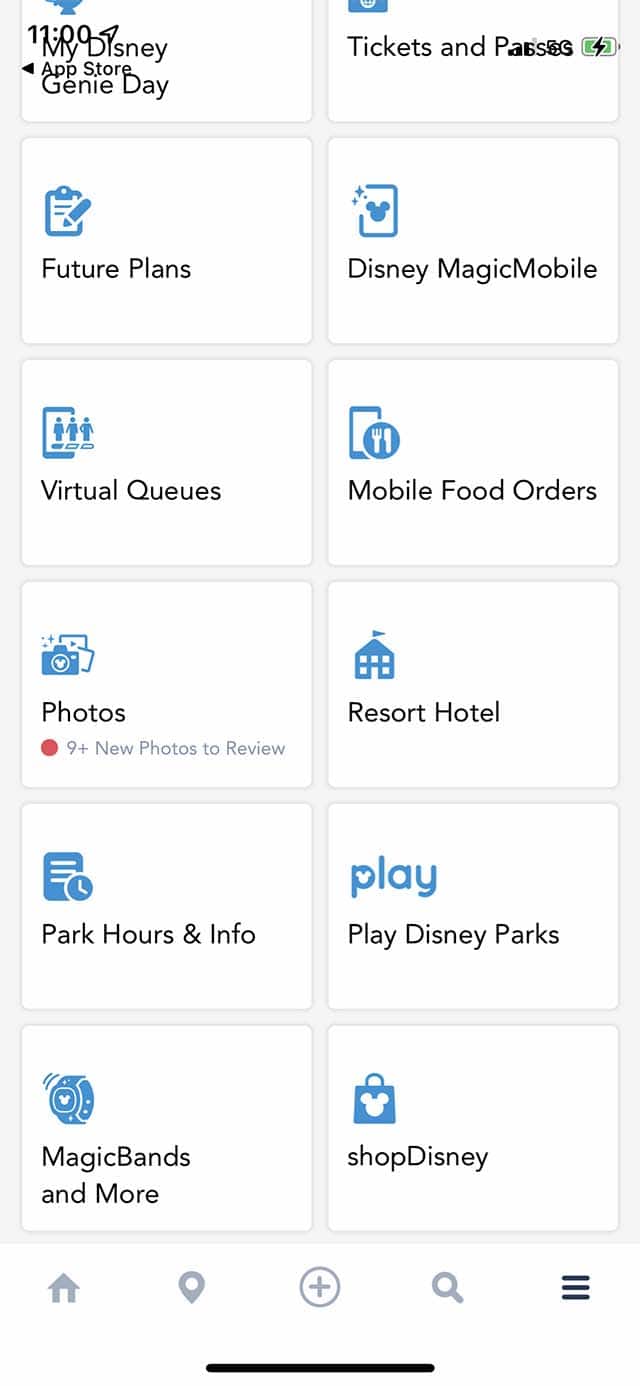Check Park Hours & Info
The image size is (640, 1386).
coord(166,906)
